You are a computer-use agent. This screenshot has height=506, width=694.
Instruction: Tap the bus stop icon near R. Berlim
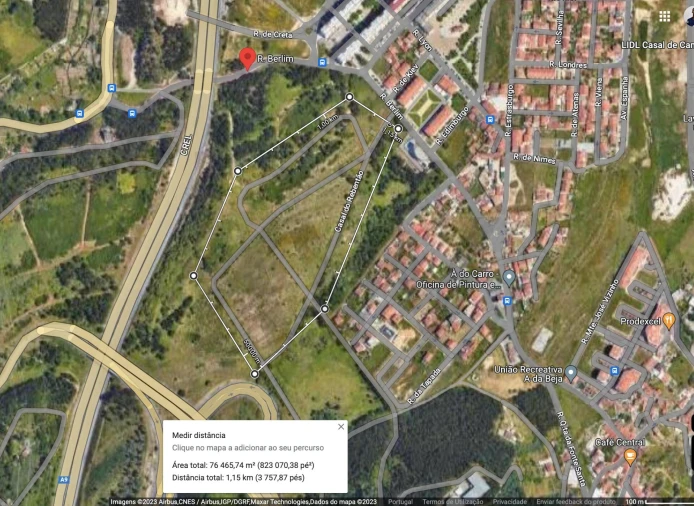[x=322, y=62]
